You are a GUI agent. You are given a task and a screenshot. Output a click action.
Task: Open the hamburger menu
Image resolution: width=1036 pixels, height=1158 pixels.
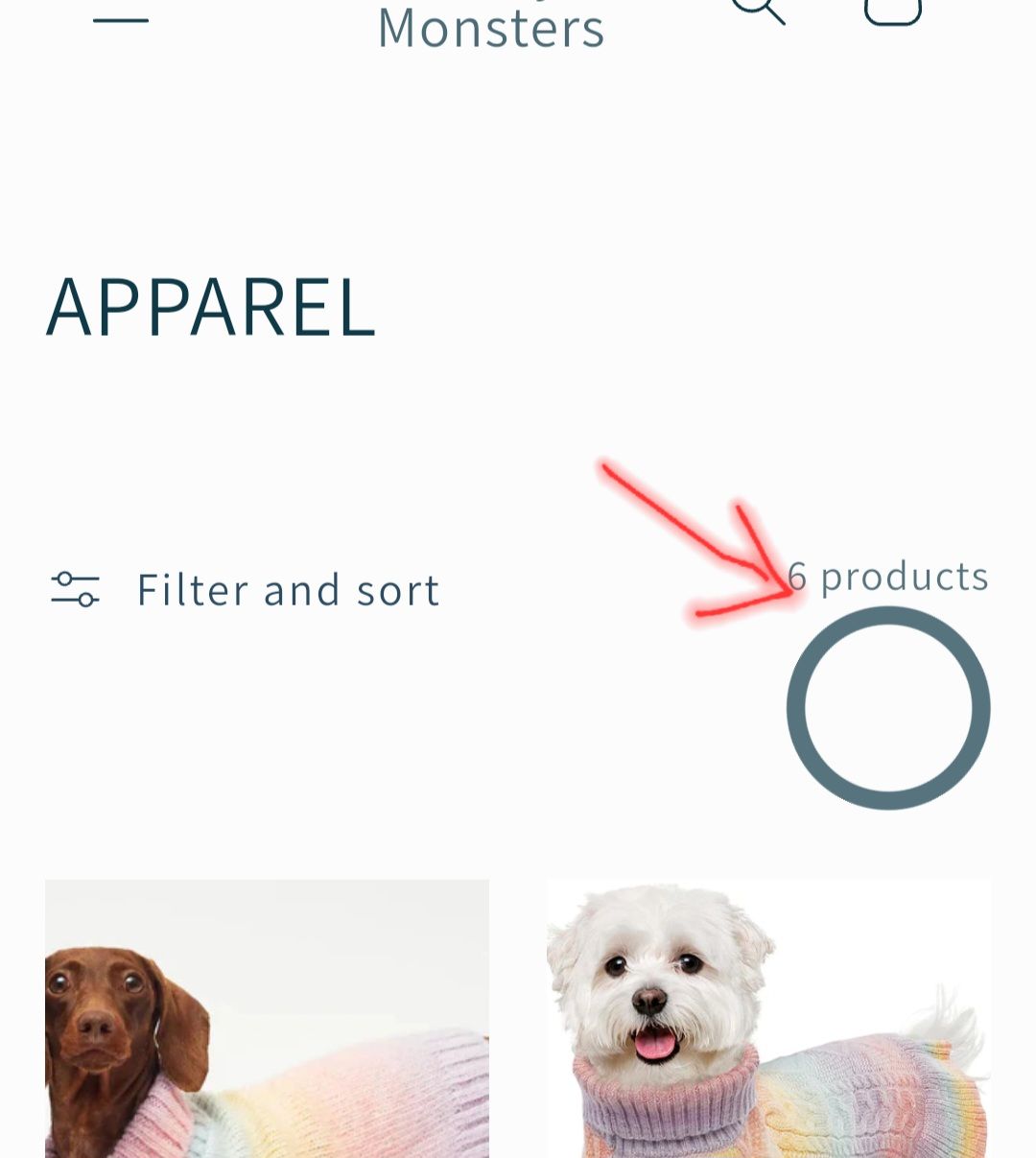pos(121,18)
